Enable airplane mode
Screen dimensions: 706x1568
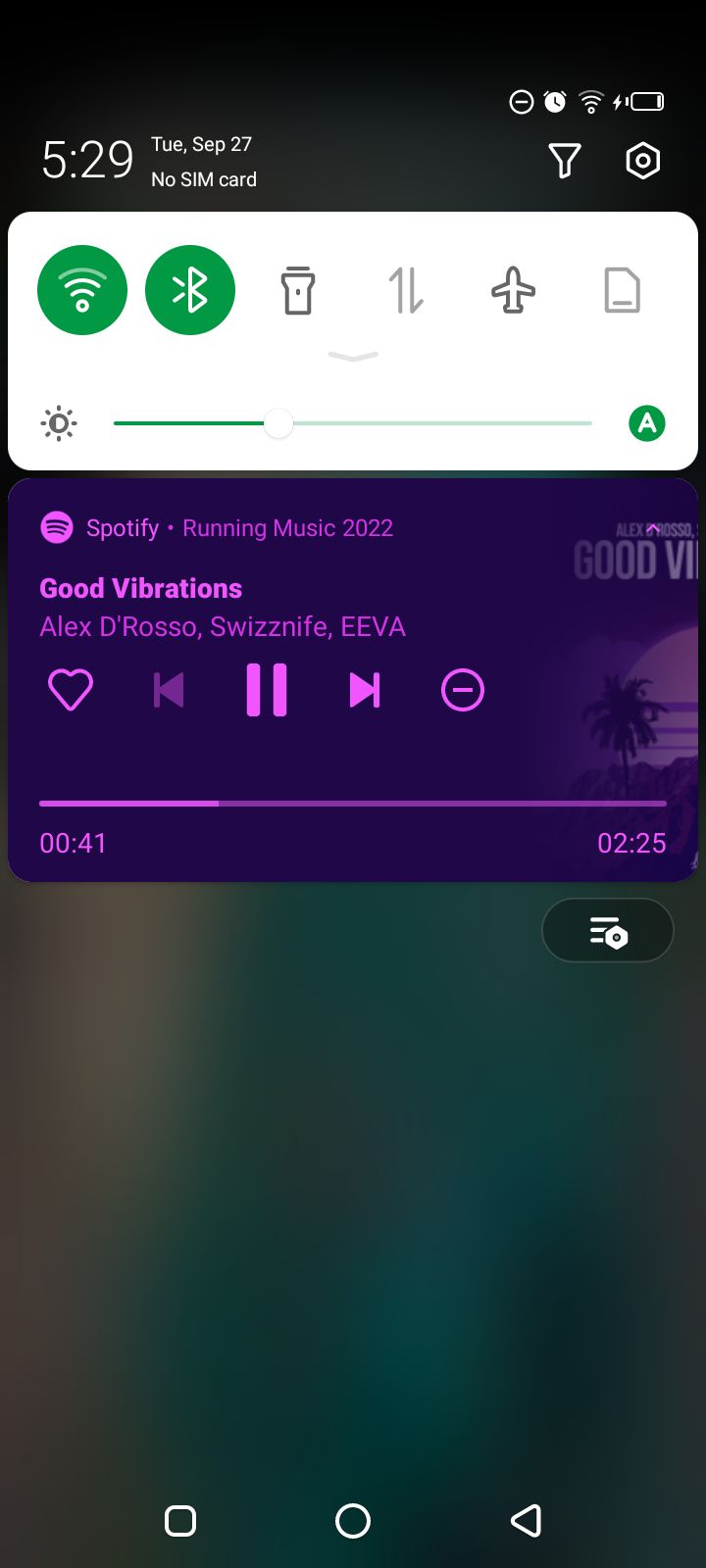[x=514, y=290]
